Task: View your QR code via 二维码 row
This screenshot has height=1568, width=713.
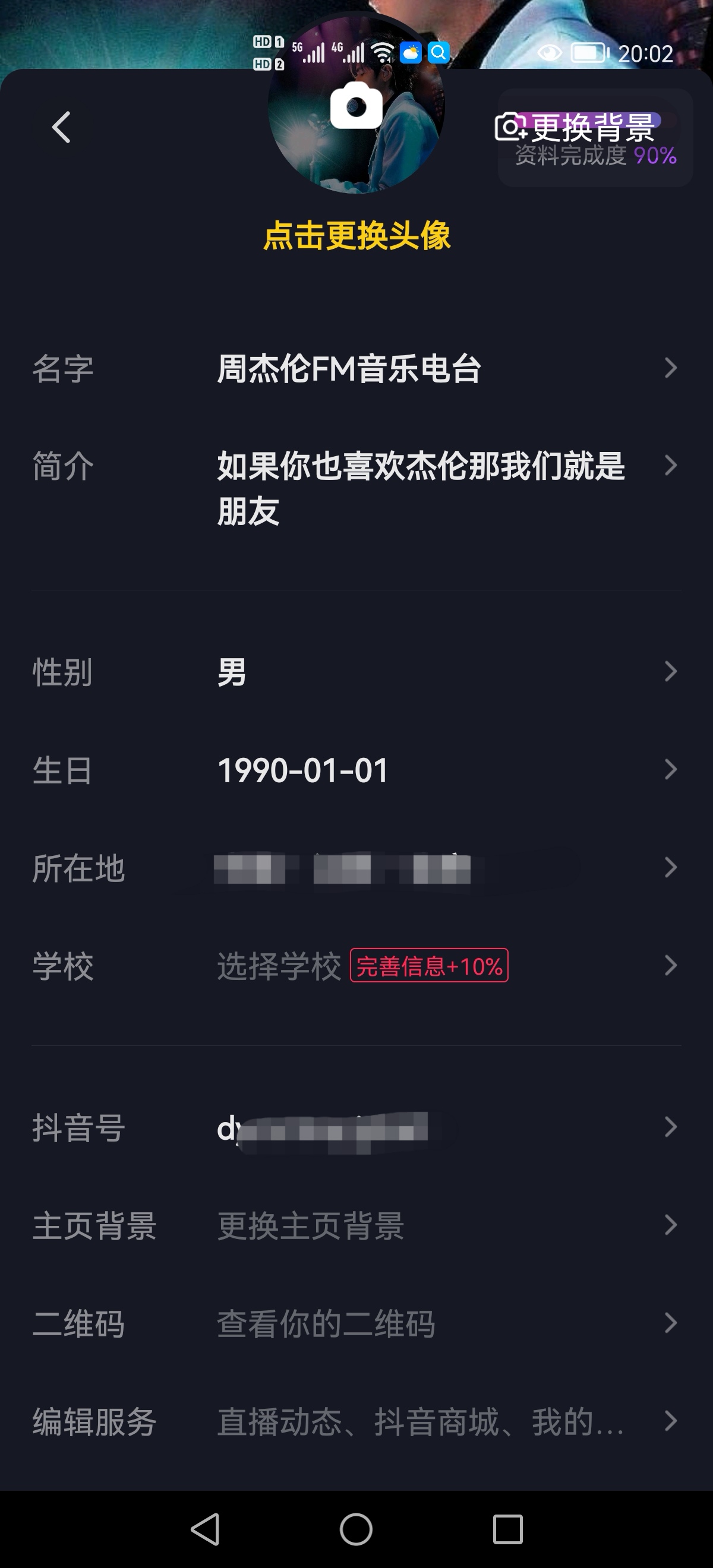Action: [356, 1323]
